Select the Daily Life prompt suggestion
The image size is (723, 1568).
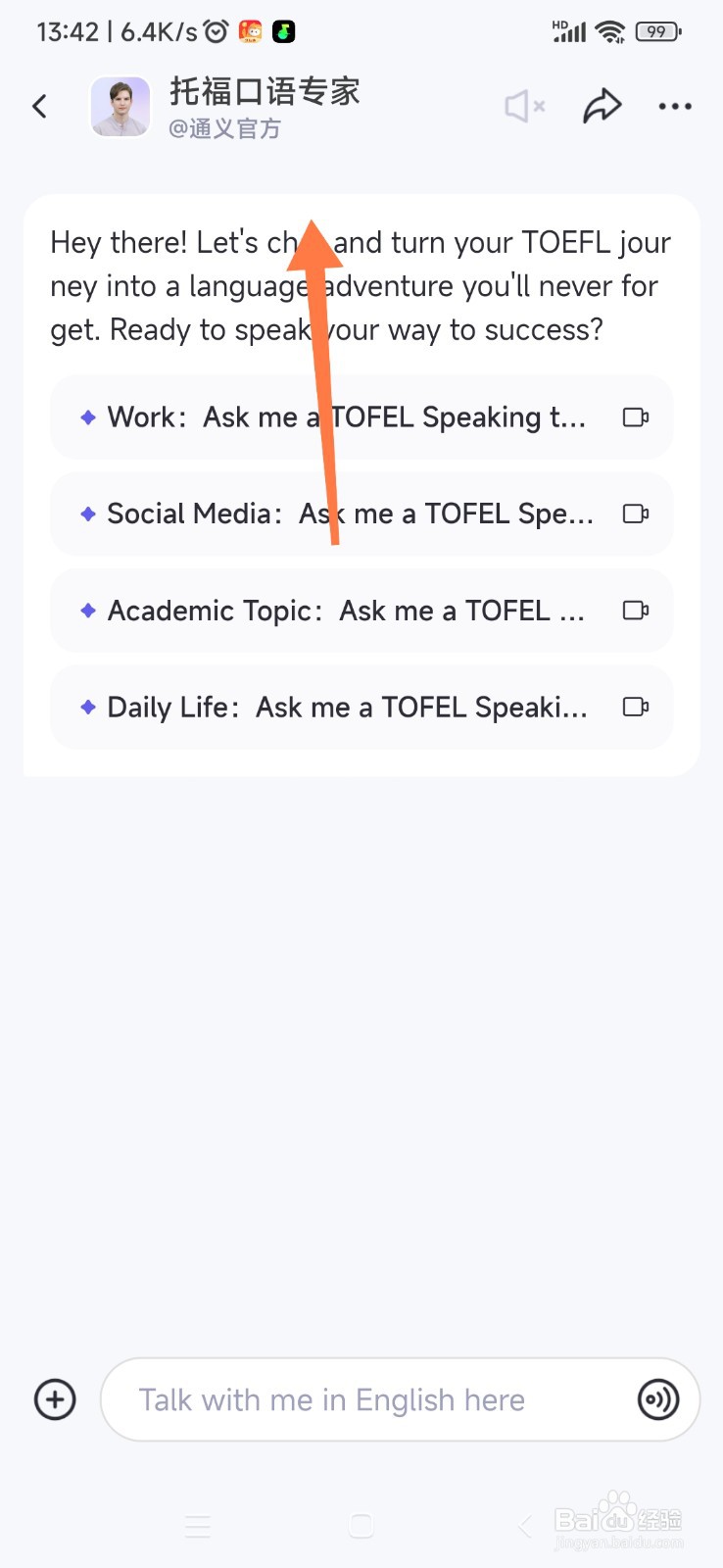tap(361, 707)
